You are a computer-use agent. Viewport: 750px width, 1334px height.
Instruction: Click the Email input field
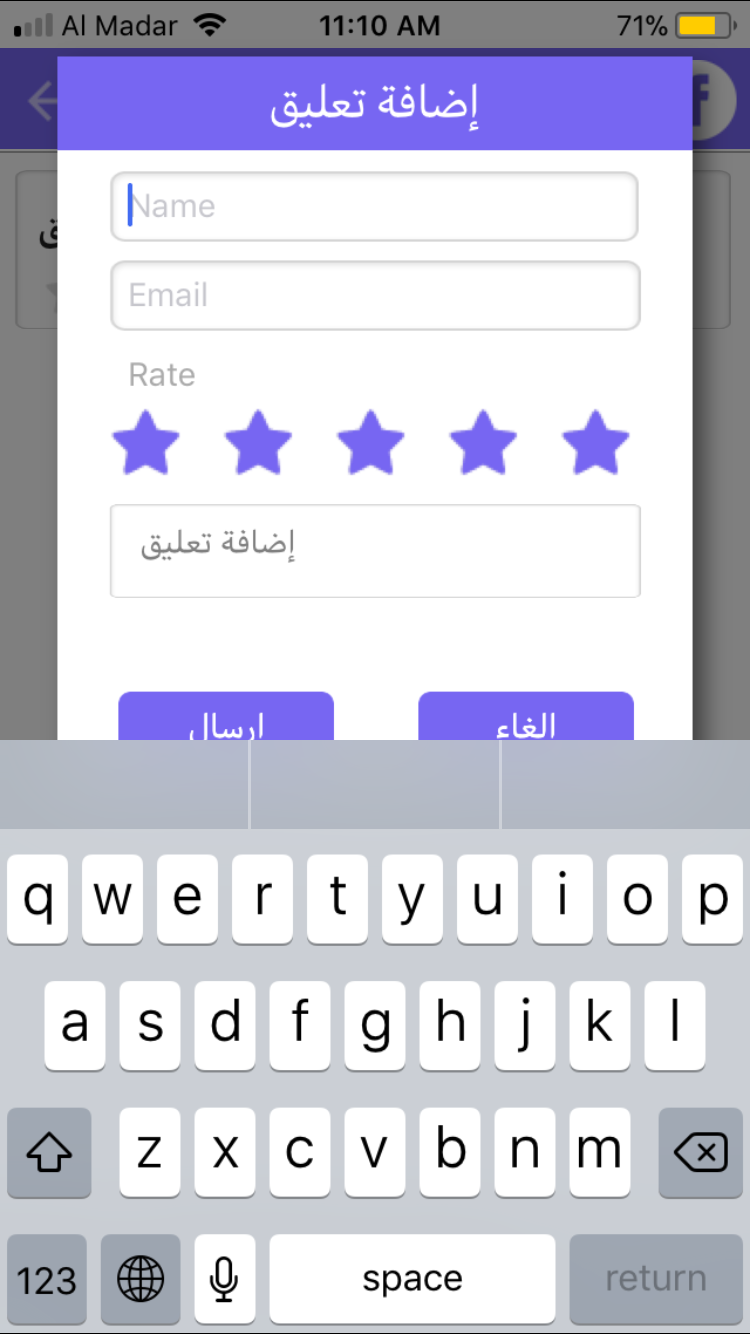coord(375,295)
